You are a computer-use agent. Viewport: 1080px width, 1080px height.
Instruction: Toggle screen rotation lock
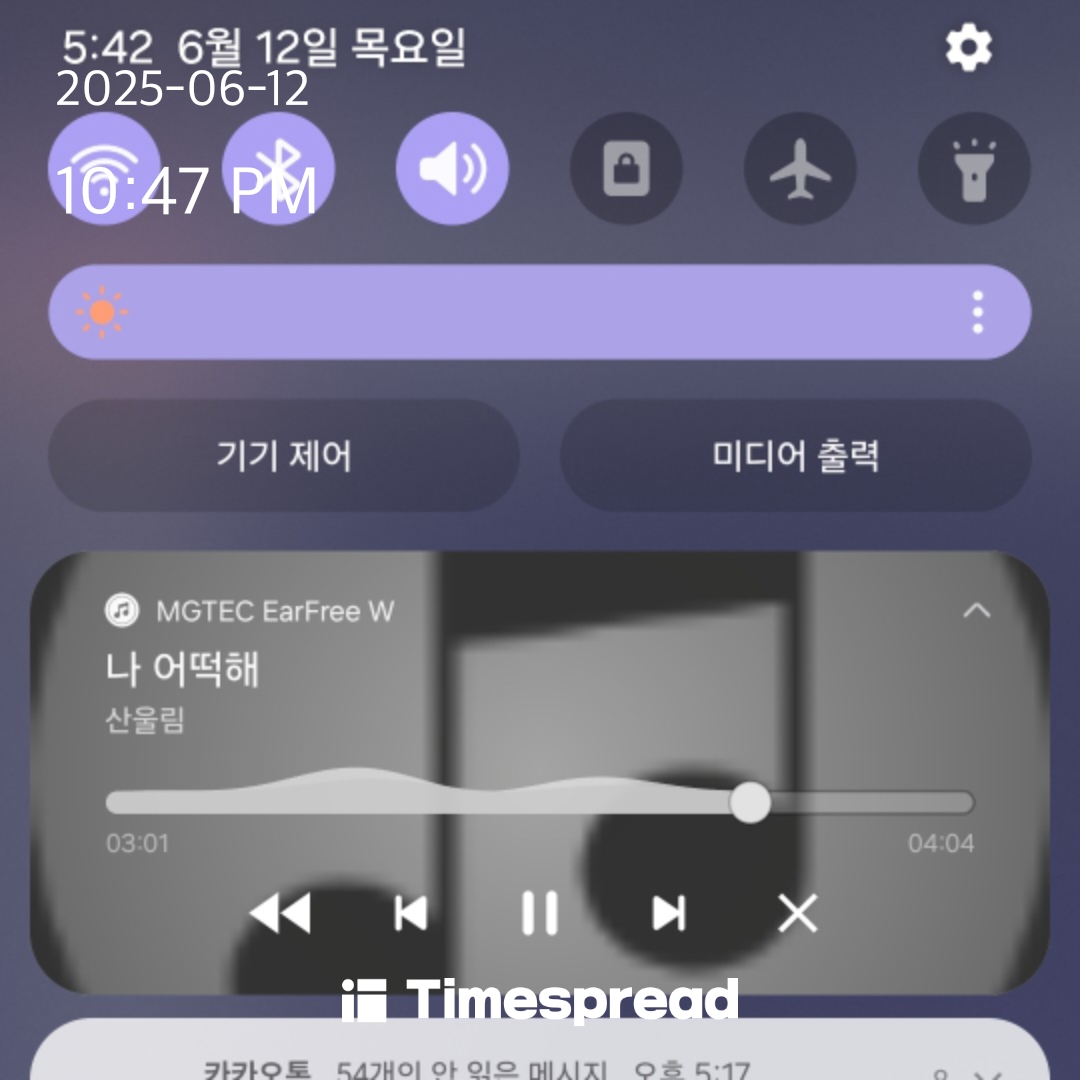[x=626, y=168]
